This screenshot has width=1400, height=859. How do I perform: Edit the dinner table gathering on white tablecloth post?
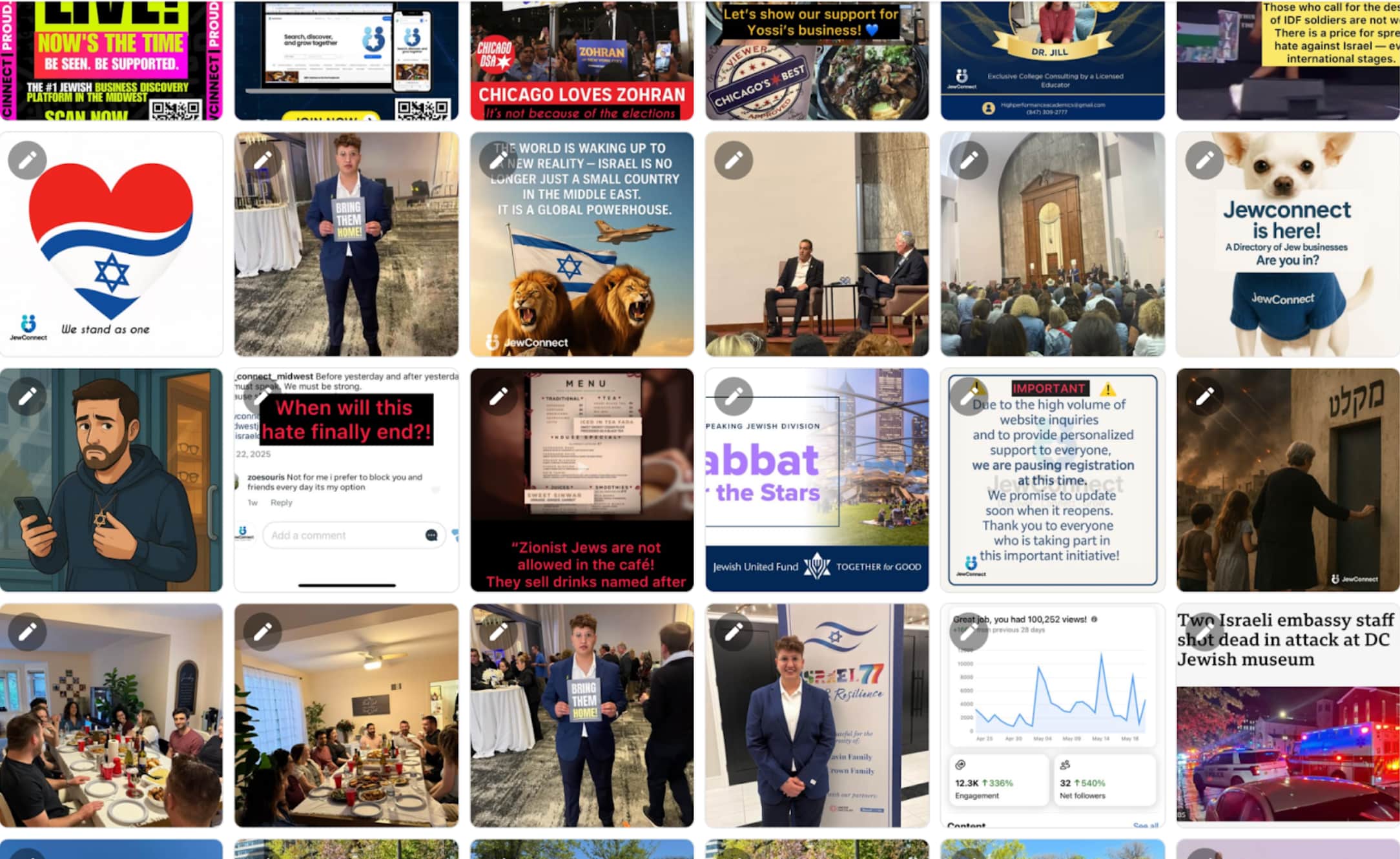(27, 632)
